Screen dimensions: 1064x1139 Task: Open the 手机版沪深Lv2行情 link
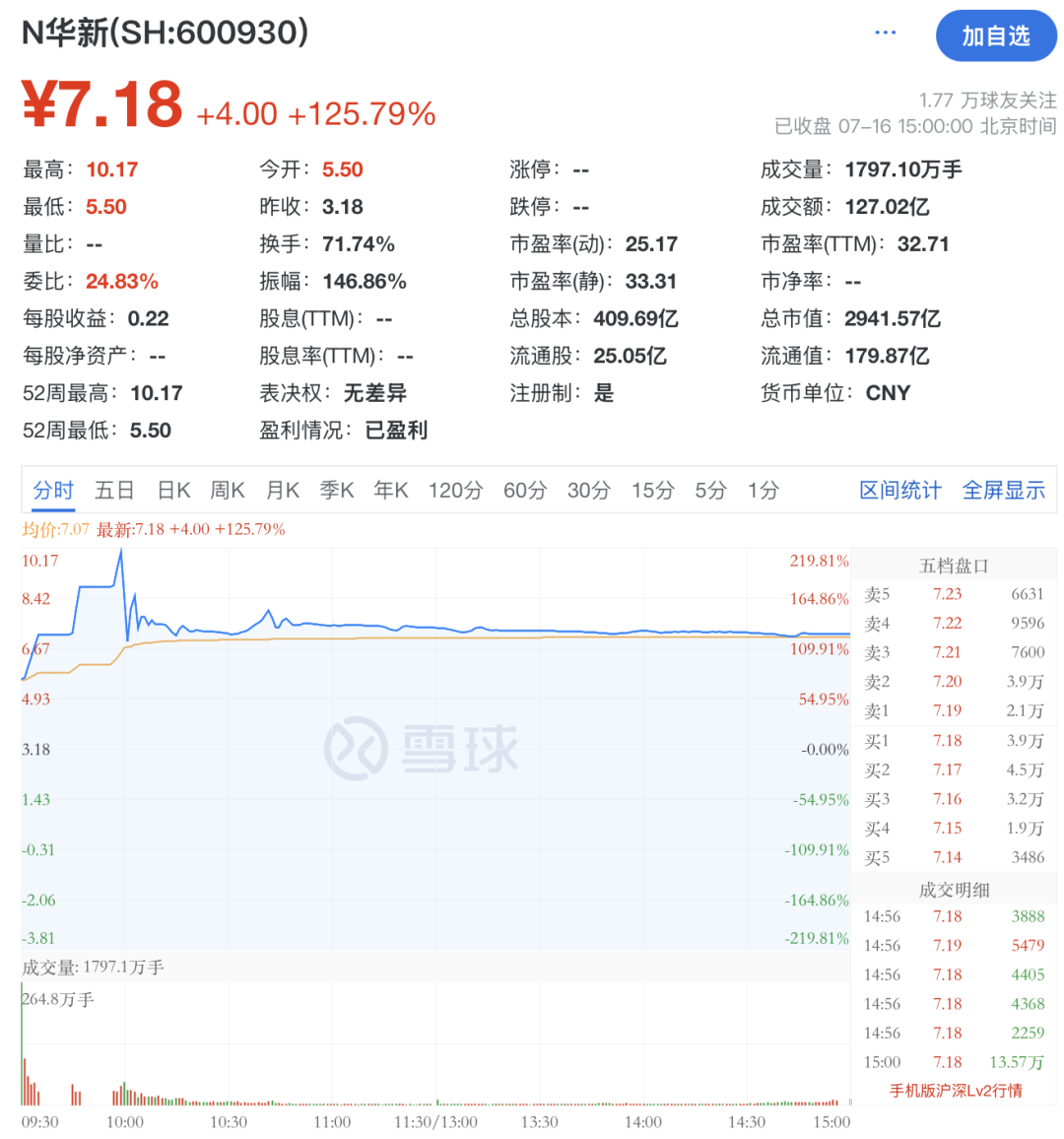click(956, 1091)
